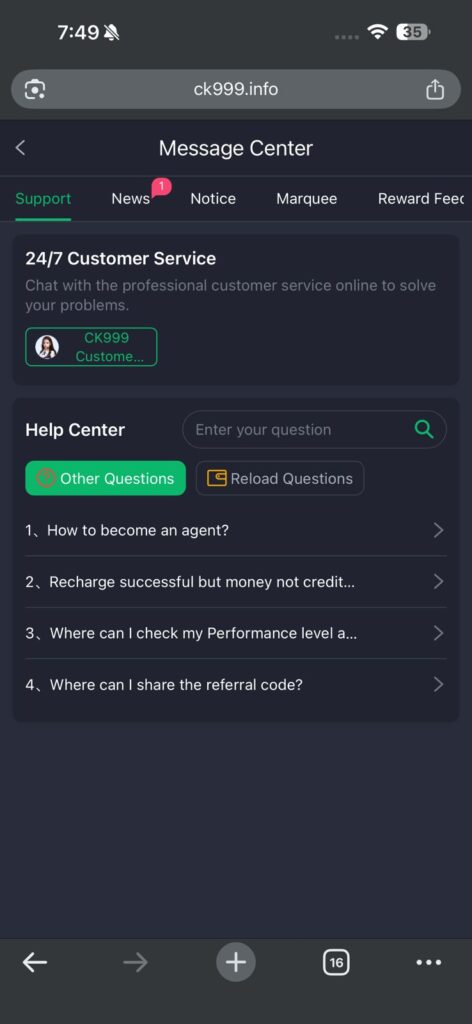Show Reload Questions category

tap(280, 479)
